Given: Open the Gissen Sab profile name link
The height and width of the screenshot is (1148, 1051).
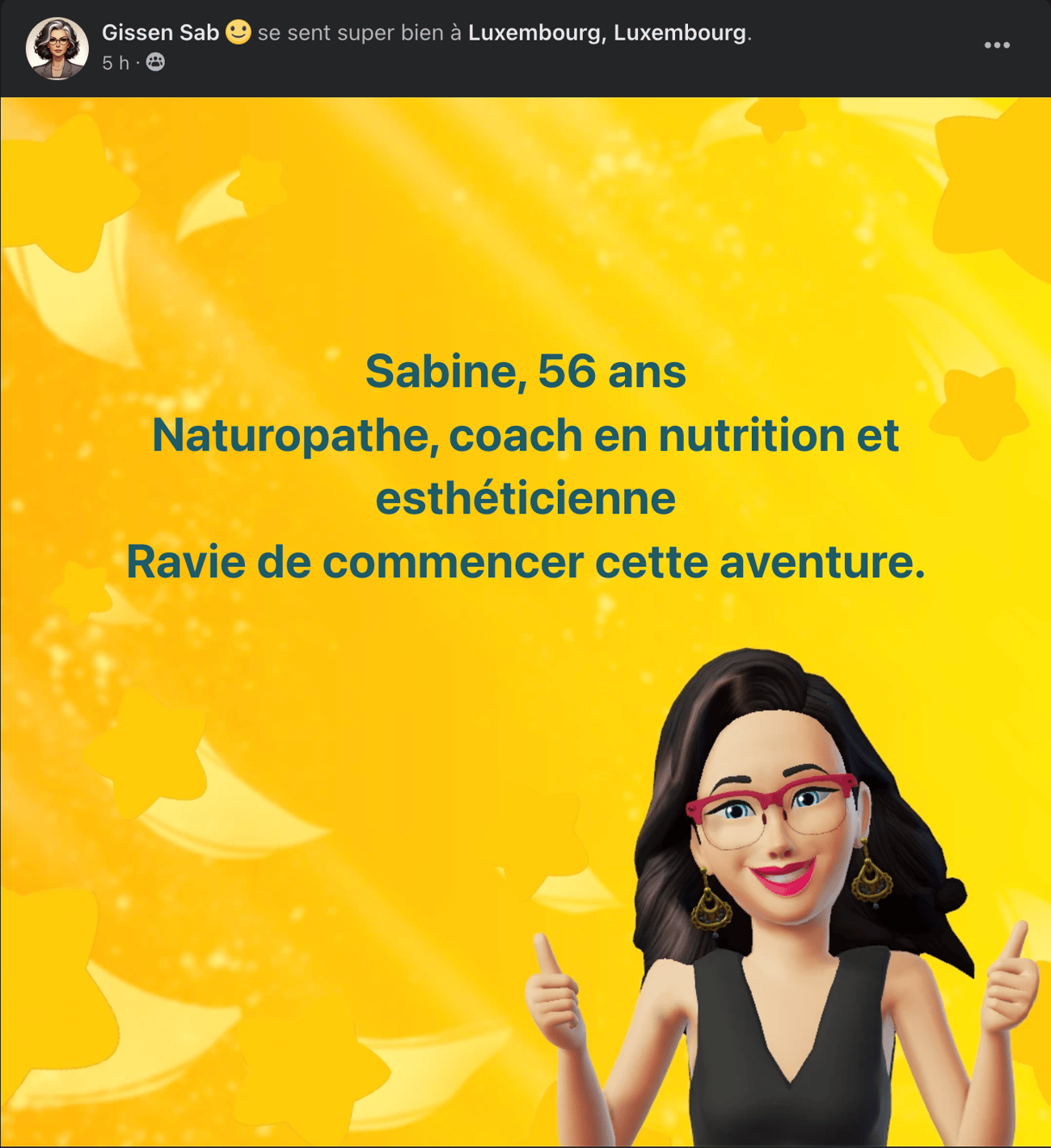Looking at the screenshot, I should click(160, 33).
